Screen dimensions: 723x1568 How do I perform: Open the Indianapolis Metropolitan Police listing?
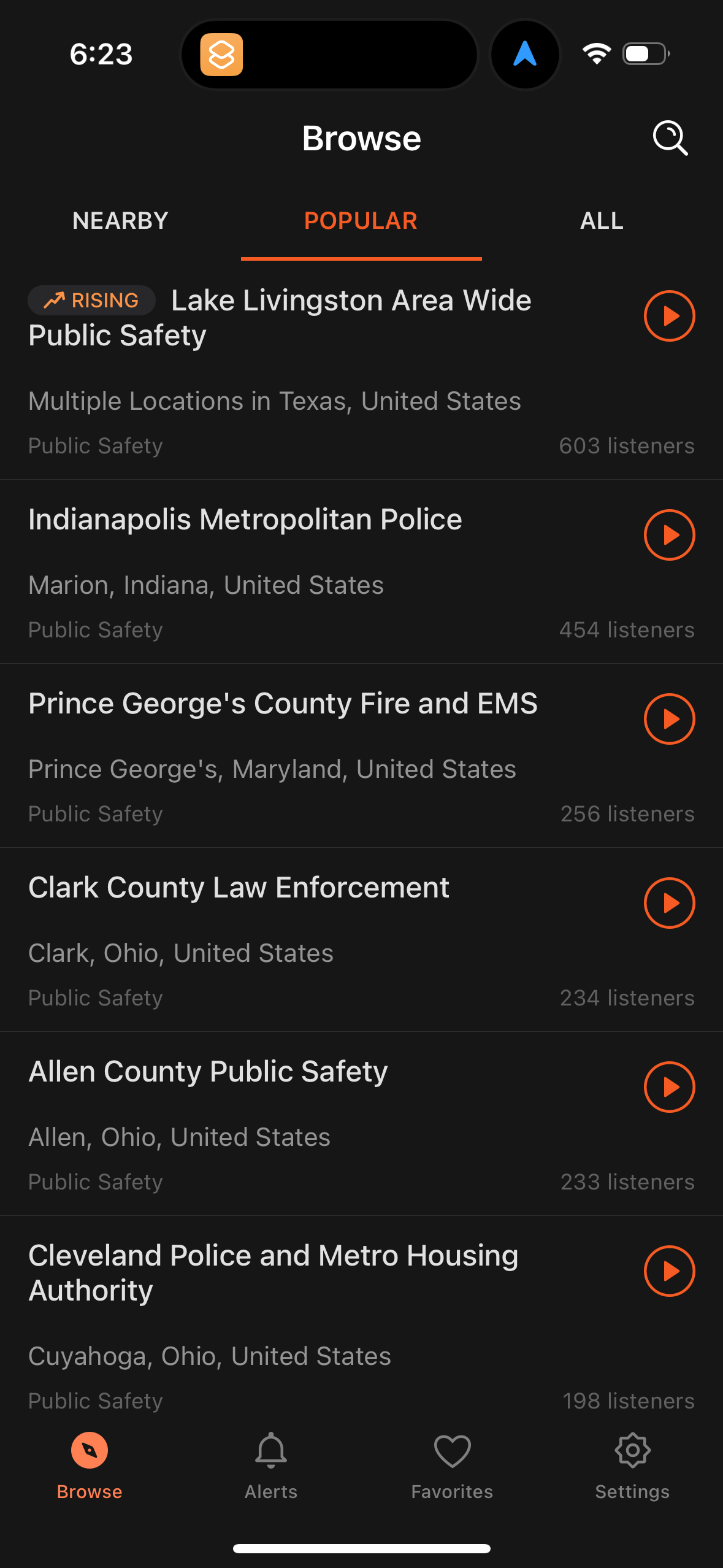coord(245,518)
